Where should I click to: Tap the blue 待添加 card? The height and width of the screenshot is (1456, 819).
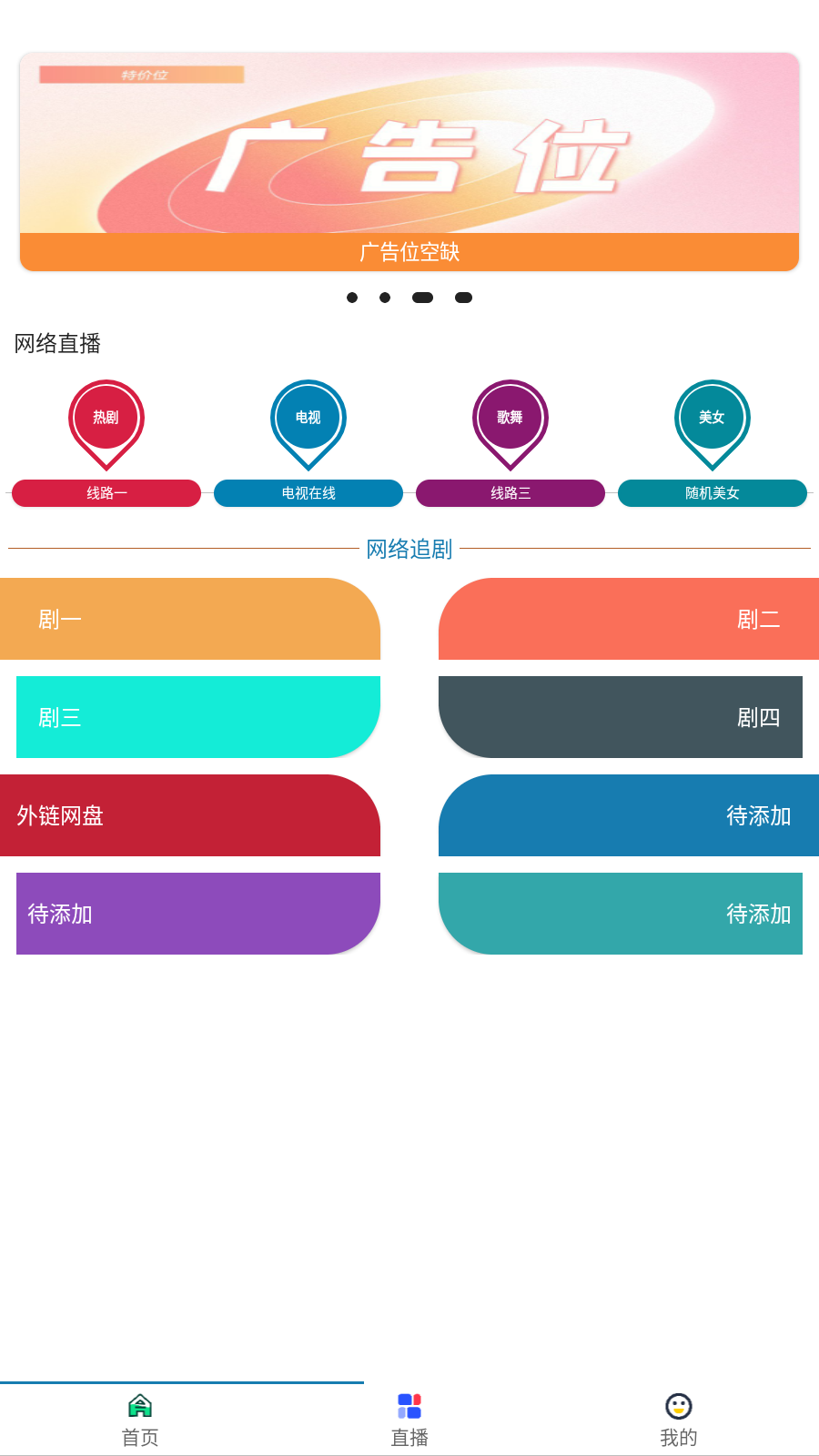[629, 815]
